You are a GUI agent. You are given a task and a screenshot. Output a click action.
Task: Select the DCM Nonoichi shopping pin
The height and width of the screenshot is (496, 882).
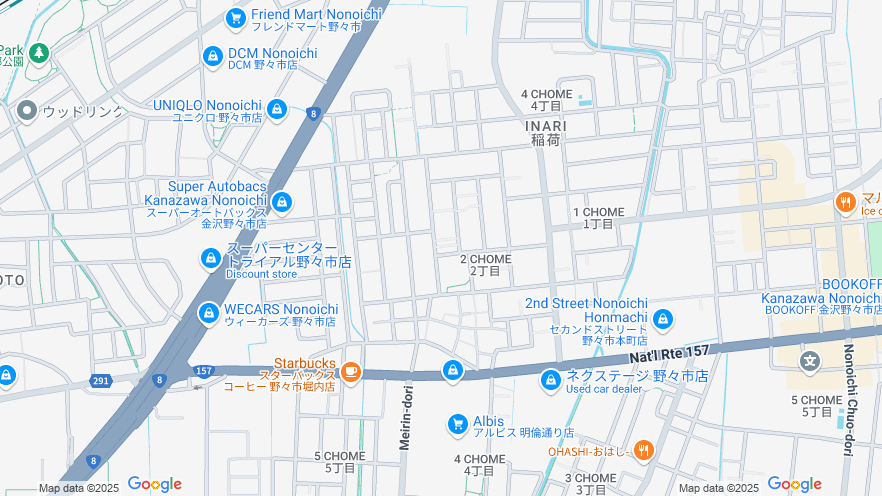(212, 57)
